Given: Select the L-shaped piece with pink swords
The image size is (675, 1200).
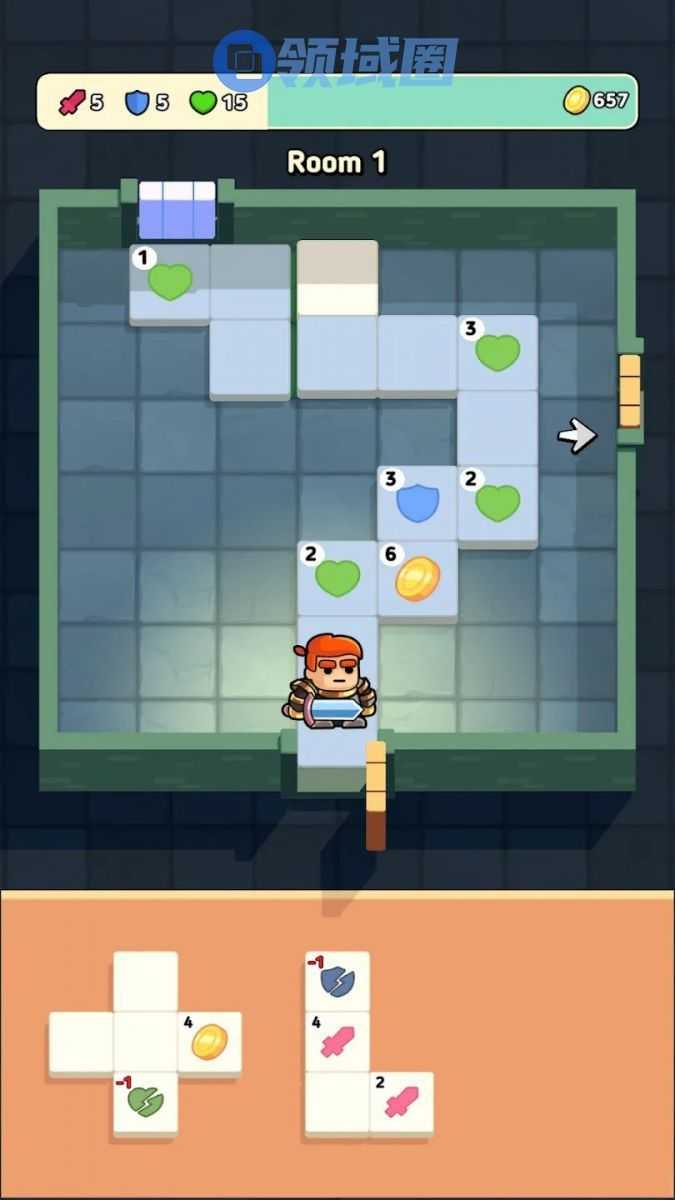Looking at the screenshot, I should click(x=338, y=1045).
